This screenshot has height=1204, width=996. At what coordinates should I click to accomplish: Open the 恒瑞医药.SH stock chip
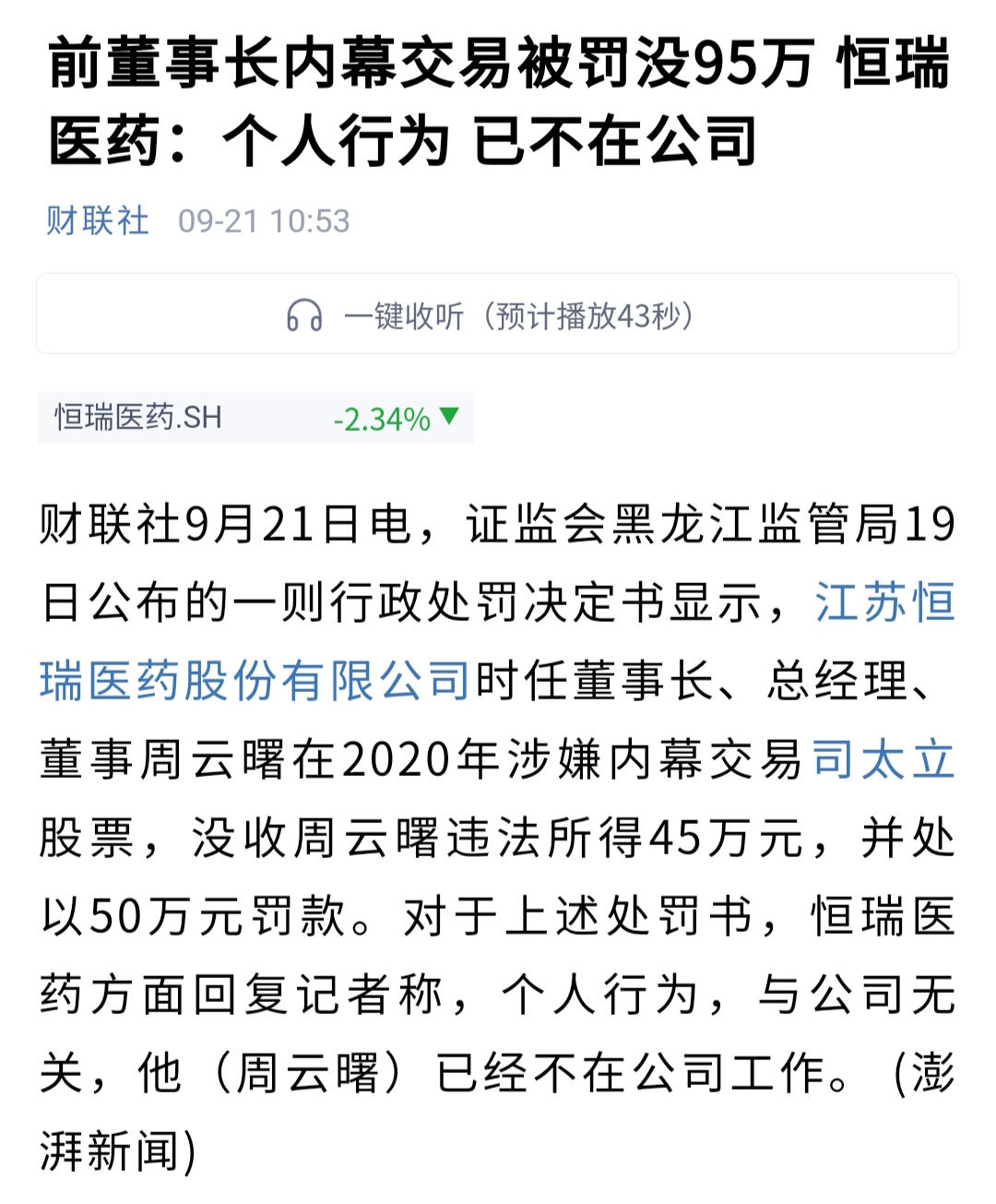[x=255, y=418]
